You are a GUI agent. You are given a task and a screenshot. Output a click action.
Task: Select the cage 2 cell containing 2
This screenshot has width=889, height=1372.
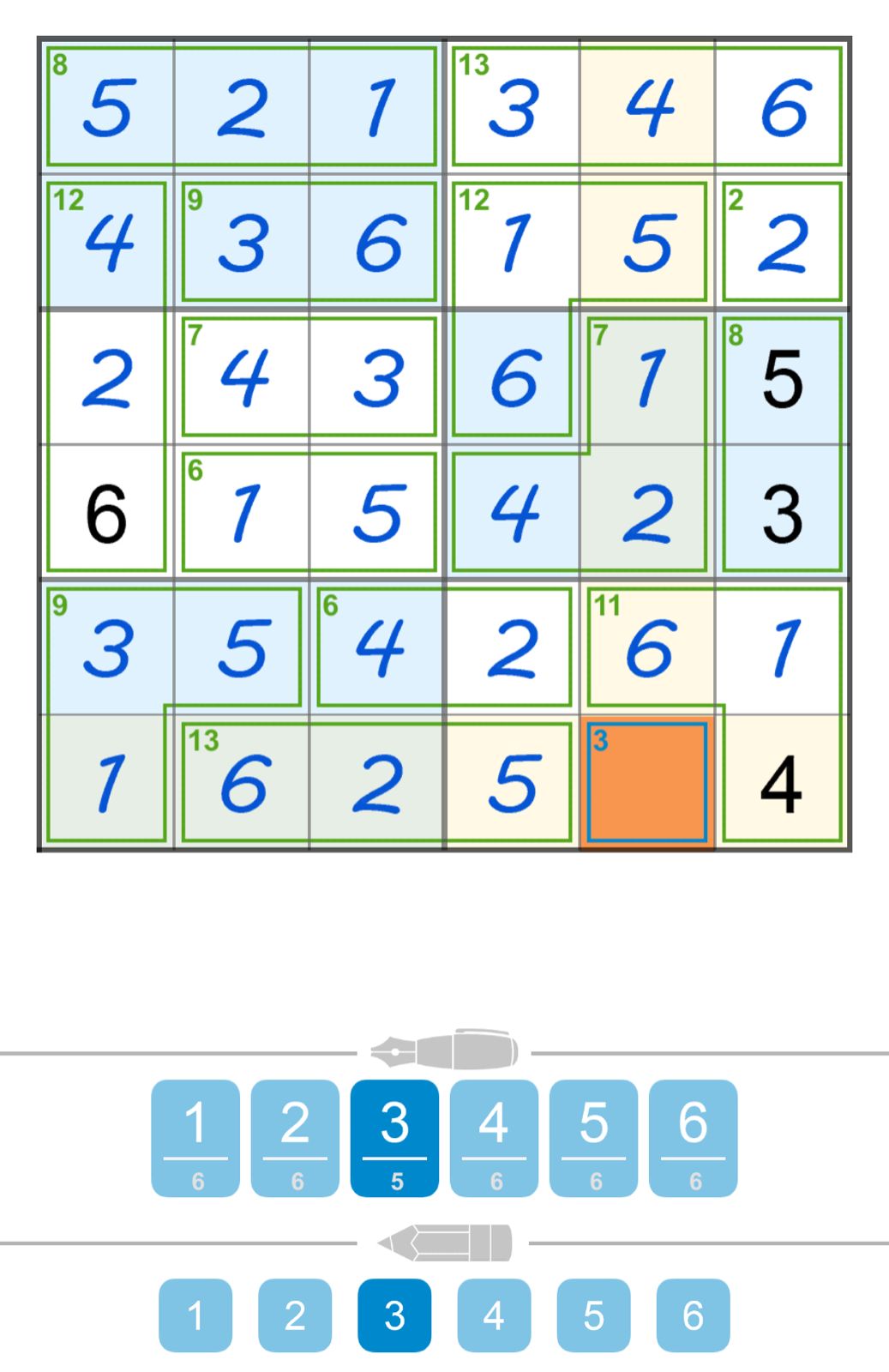(782, 242)
